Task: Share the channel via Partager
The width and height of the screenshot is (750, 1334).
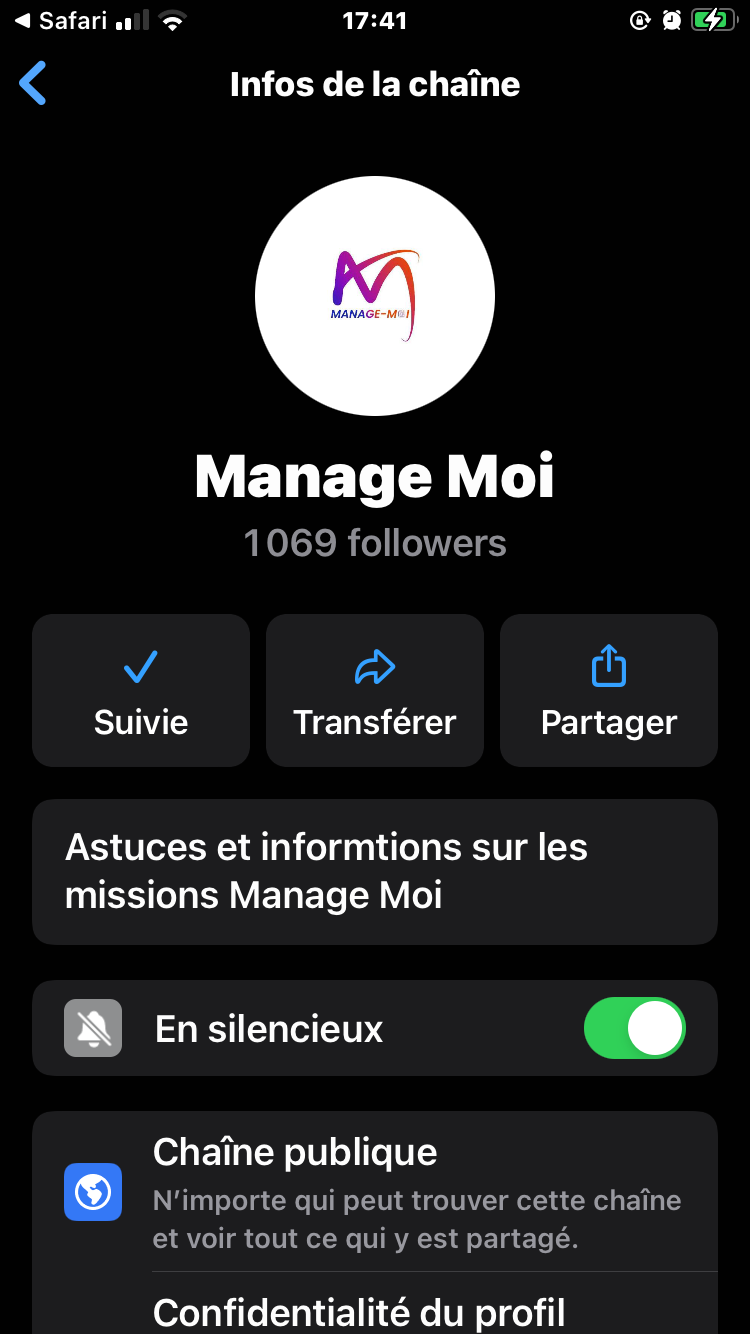Action: click(x=609, y=691)
